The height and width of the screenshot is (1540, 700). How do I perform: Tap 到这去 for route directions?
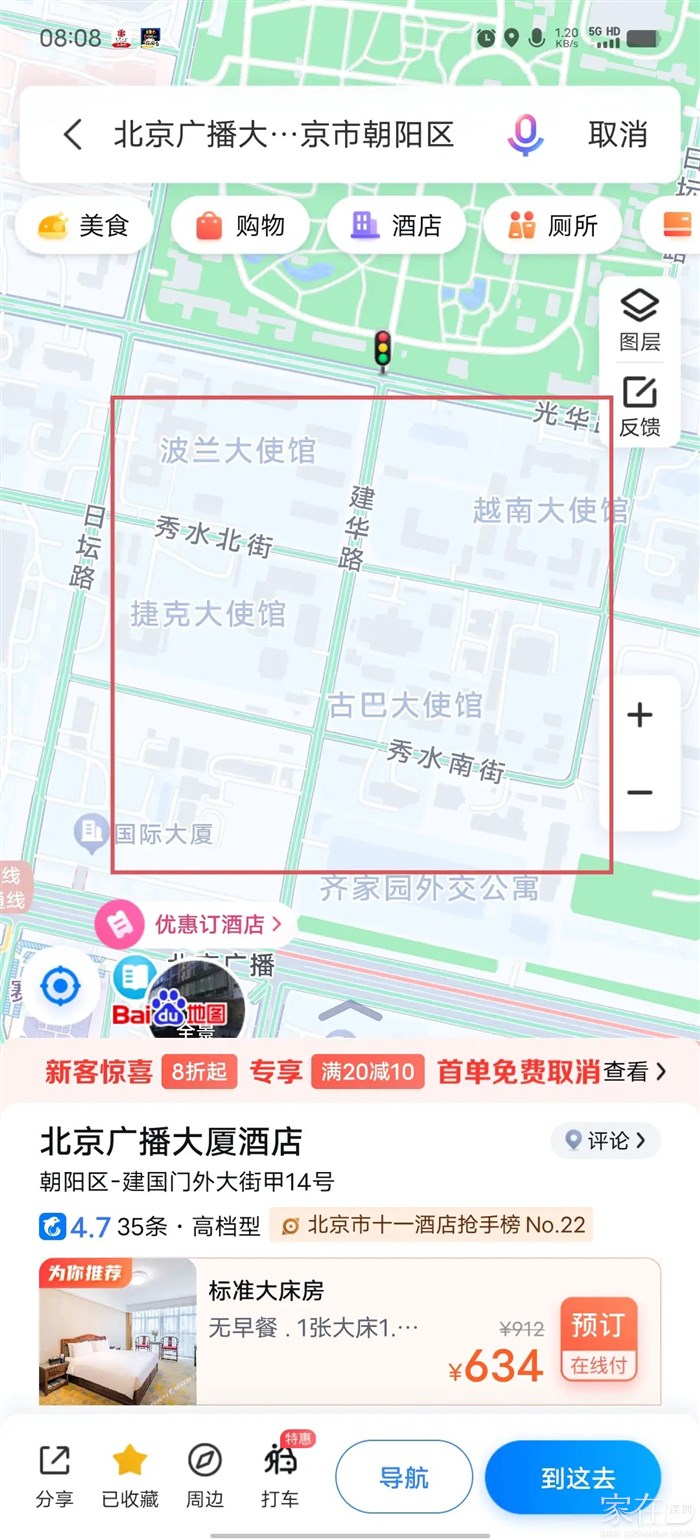[x=577, y=1477]
